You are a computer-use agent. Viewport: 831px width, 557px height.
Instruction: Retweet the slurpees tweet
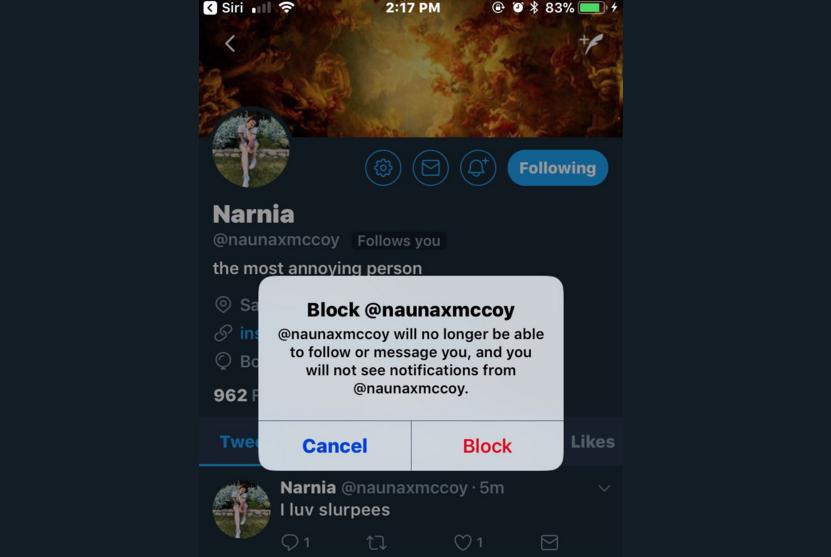tap(376, 542)
